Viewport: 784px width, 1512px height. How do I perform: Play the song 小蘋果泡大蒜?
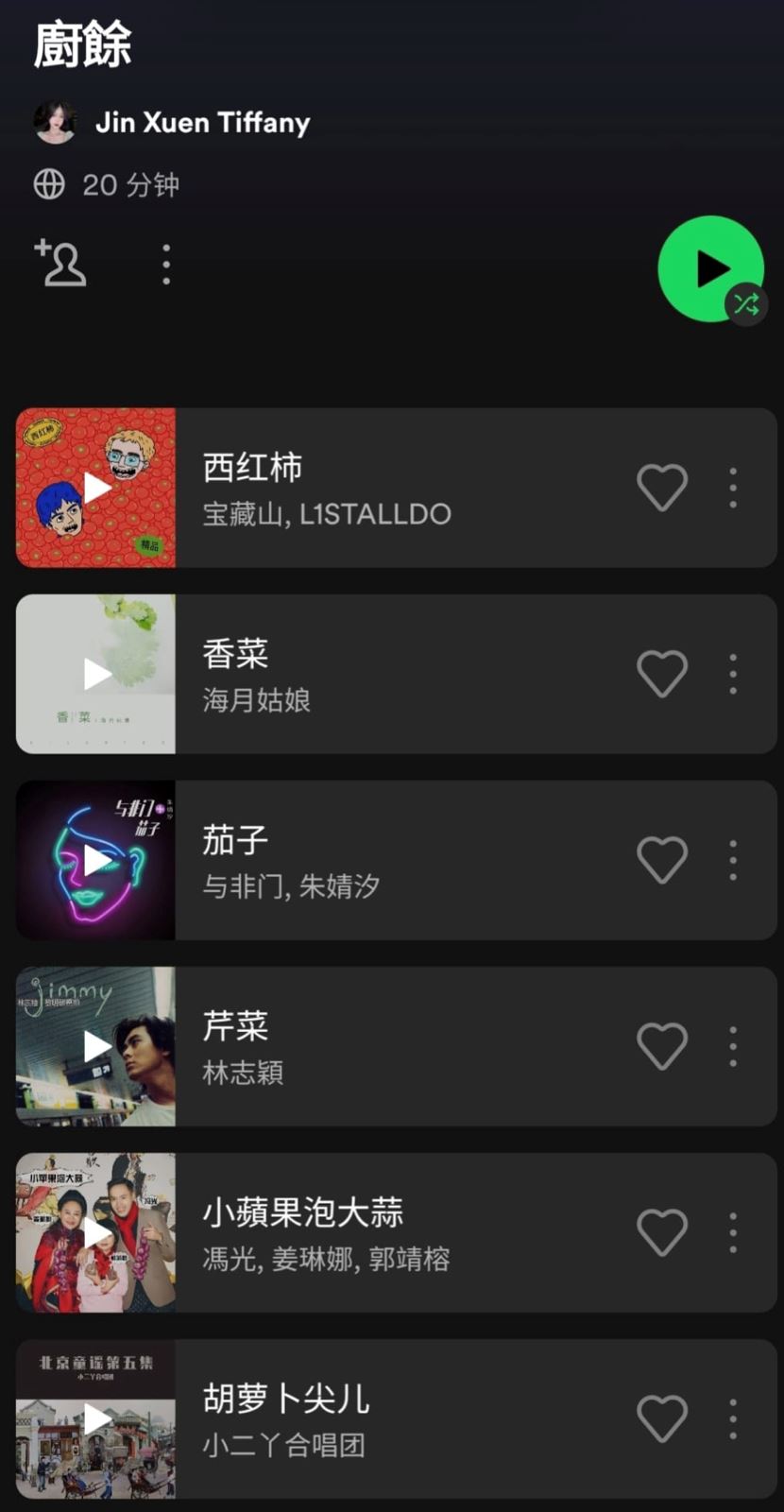[x=96, y=1232]
